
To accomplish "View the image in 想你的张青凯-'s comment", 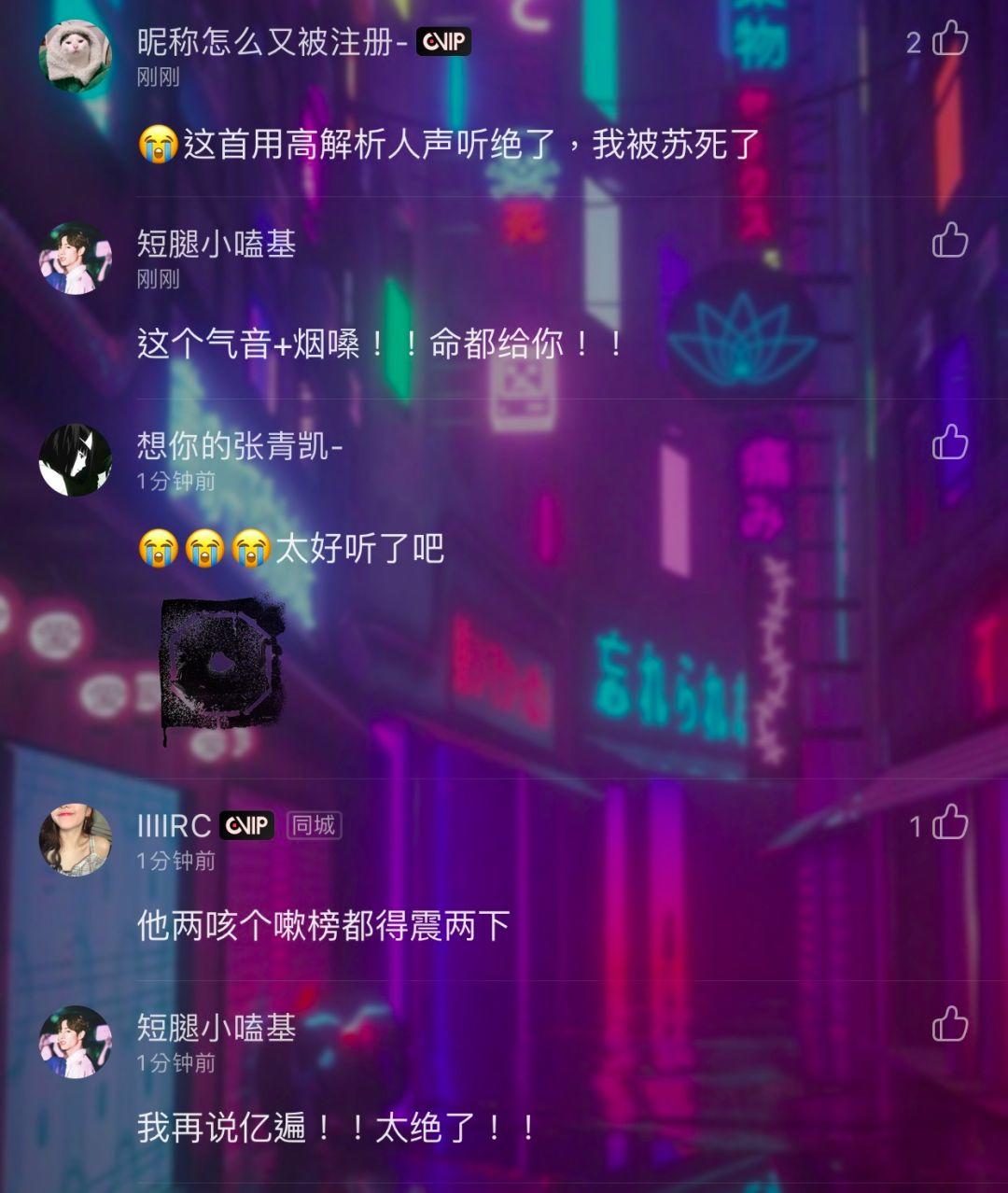I will pos(221,663).
